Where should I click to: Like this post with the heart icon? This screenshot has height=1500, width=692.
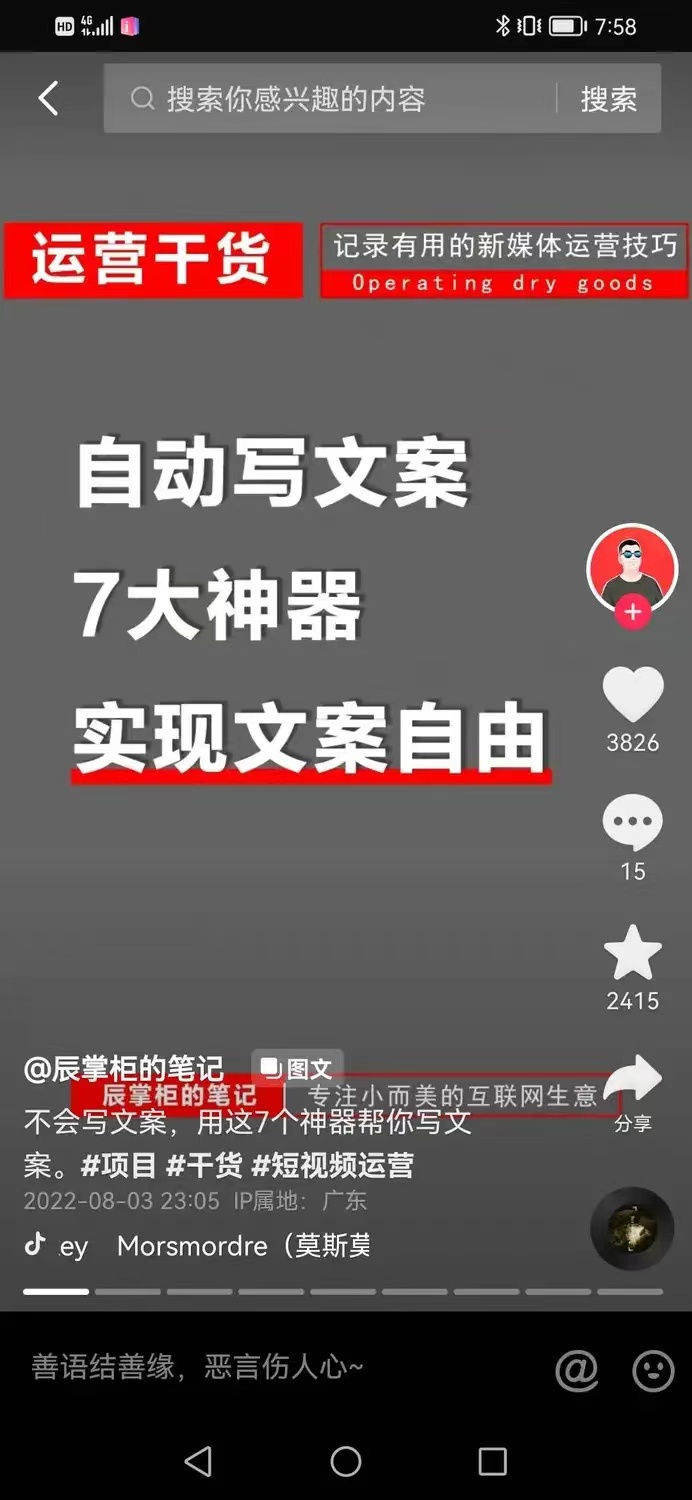click(632, 695)
